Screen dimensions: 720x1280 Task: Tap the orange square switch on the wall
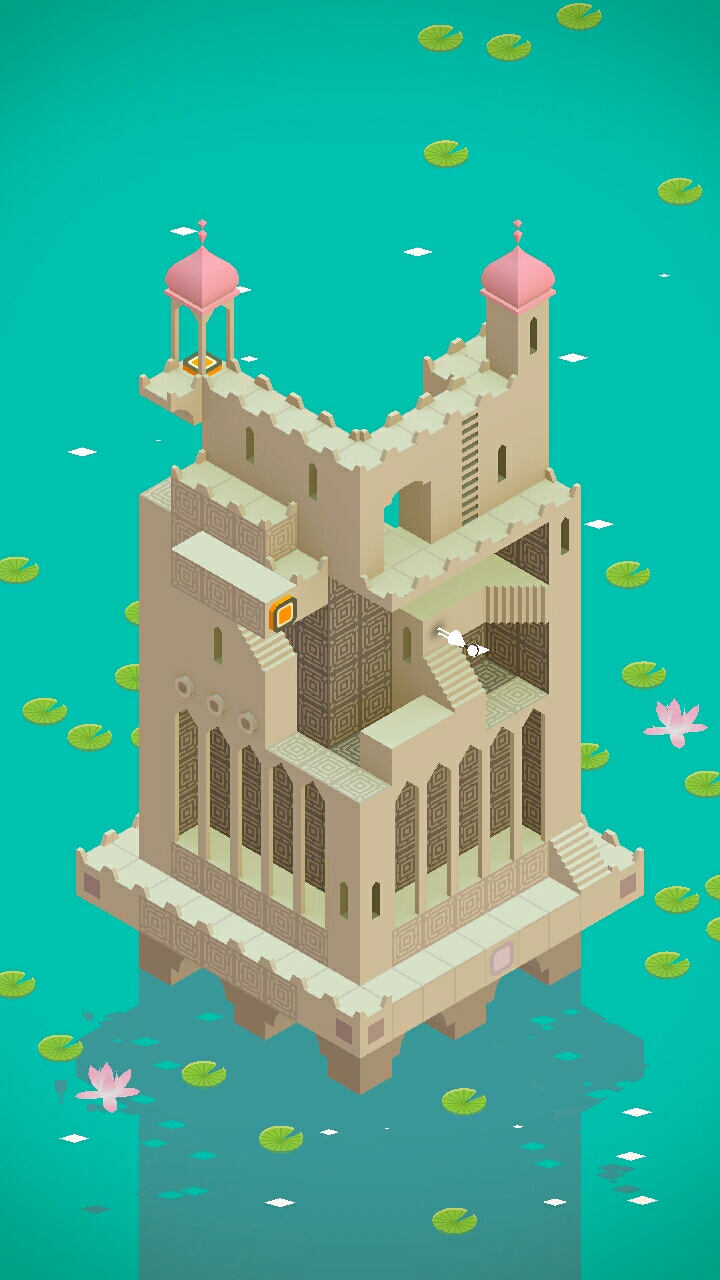[283, 612]
